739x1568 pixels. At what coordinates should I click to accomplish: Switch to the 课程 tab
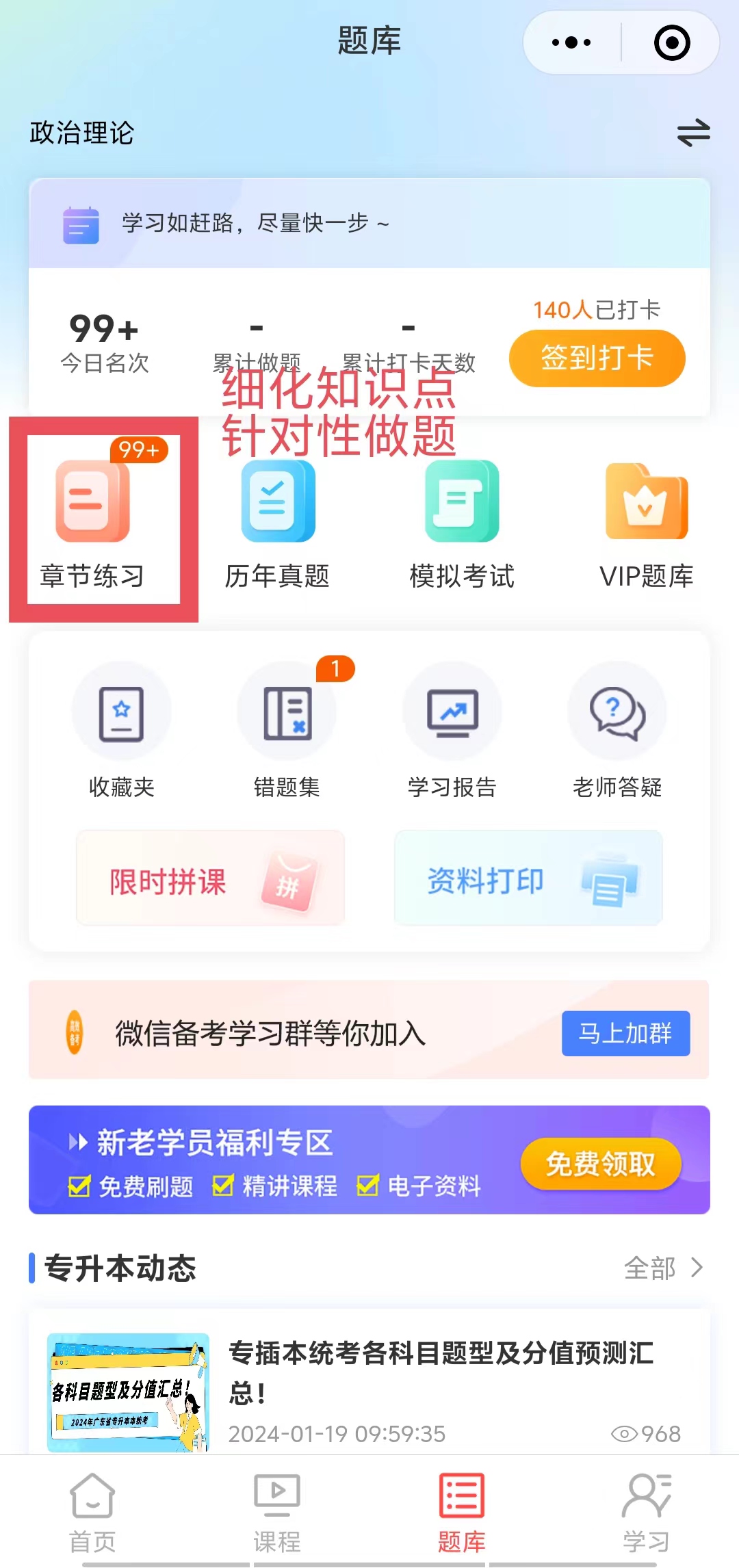pyautogui.click(x=277, y=1513)
